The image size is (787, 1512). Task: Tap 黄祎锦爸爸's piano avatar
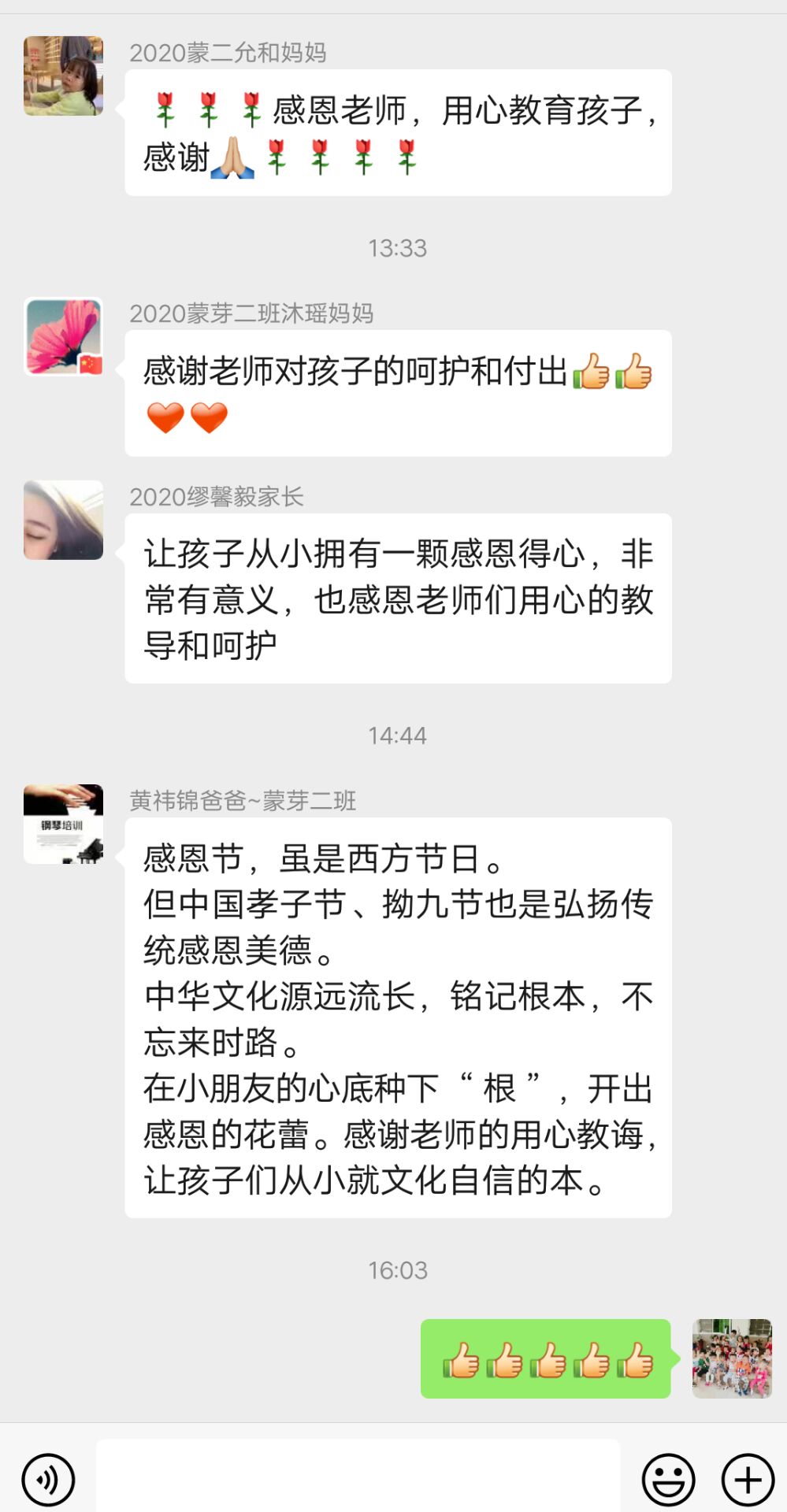tap(63, 825)
